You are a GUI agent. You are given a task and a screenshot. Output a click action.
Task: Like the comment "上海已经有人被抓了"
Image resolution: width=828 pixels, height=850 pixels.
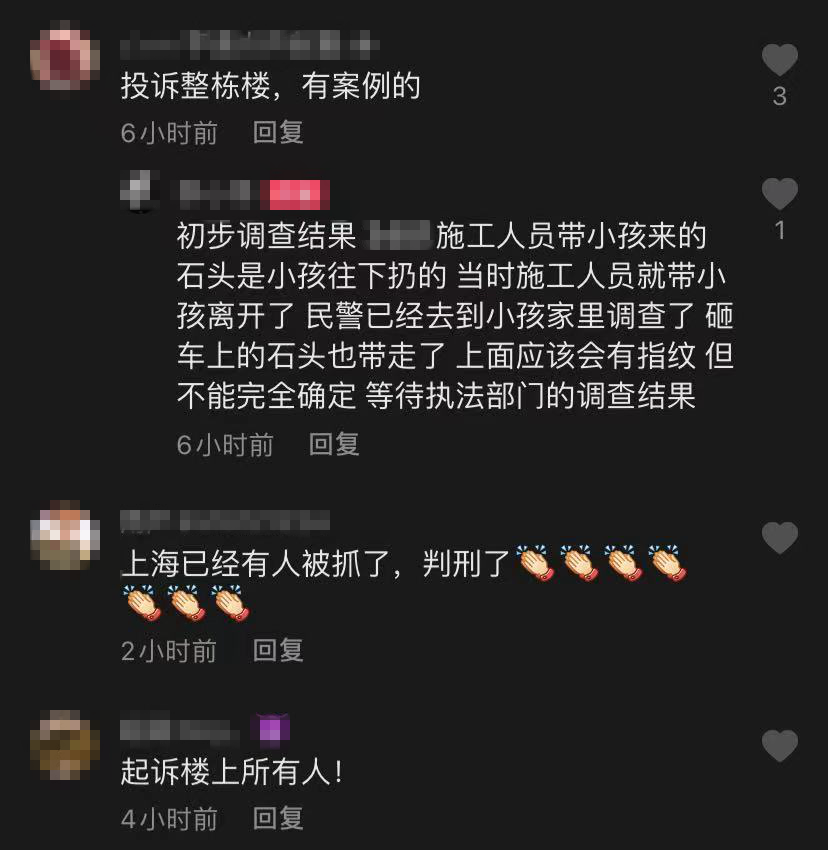[x=779, y=539]
